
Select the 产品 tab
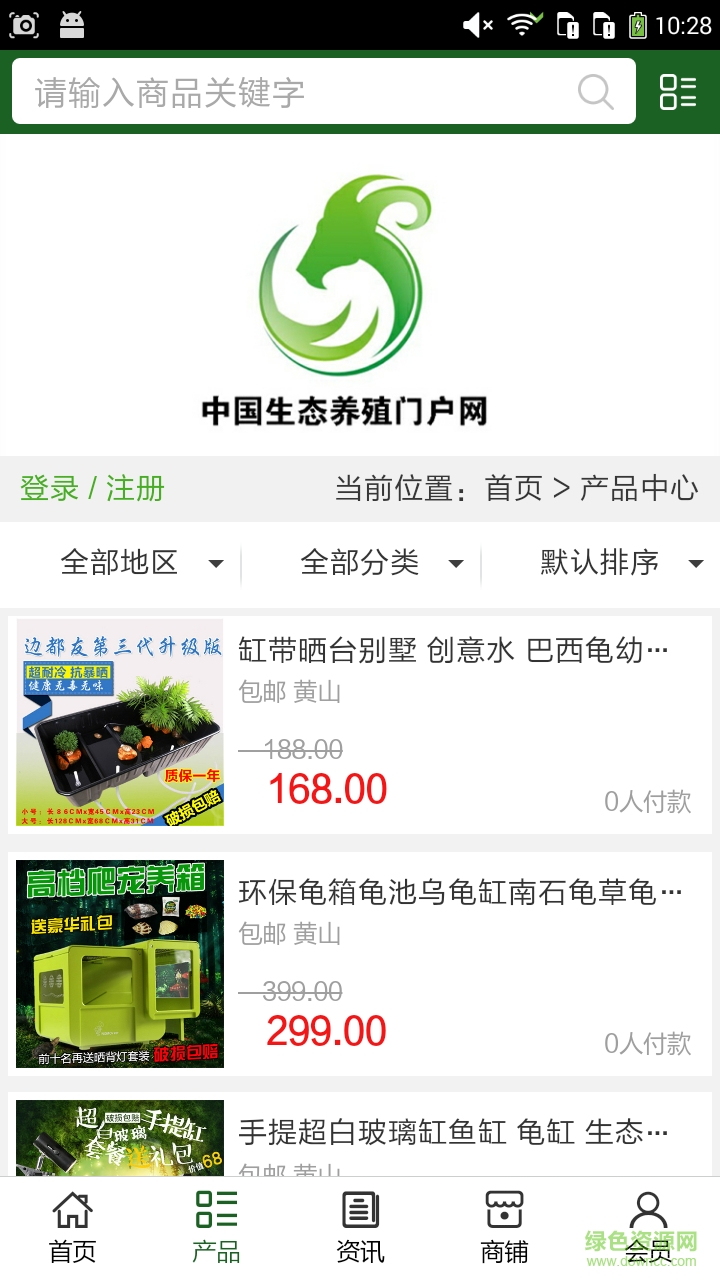(216, 1227)
